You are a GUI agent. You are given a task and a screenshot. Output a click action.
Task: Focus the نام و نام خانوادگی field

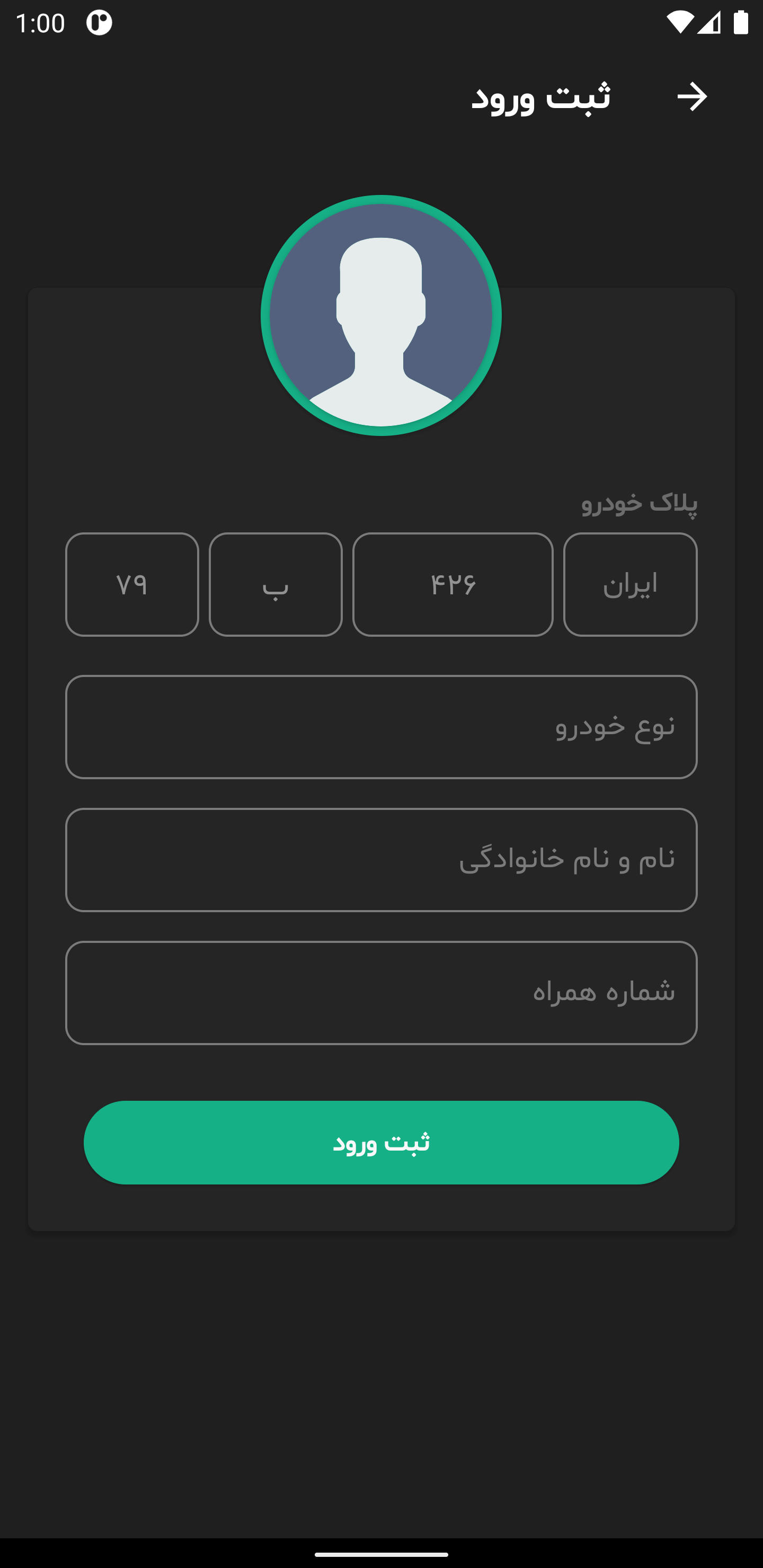(x=381, y=859)
